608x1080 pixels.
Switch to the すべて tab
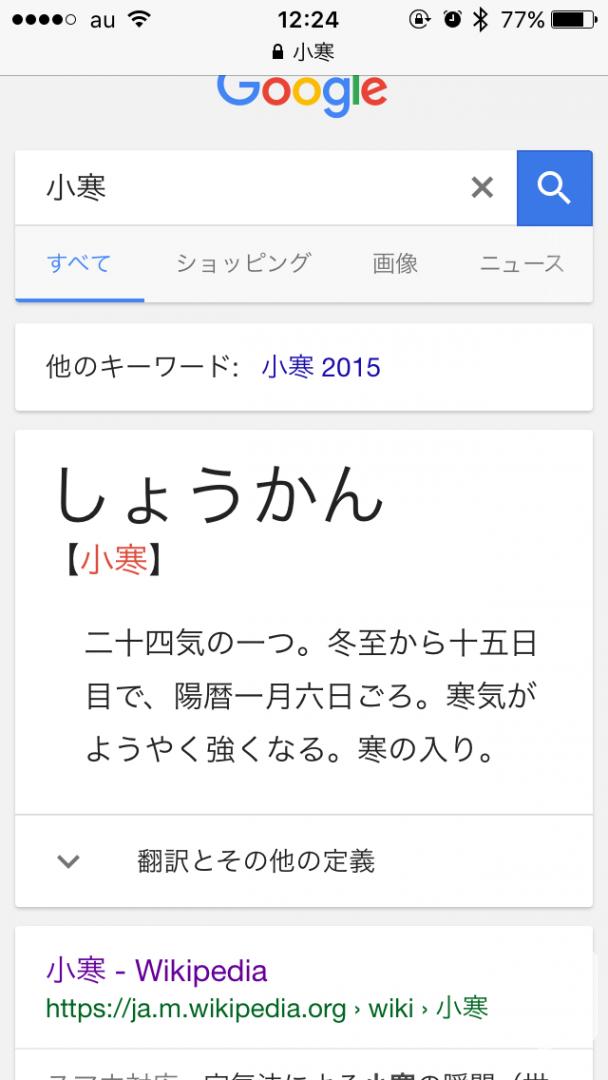(x=79, y=263)
